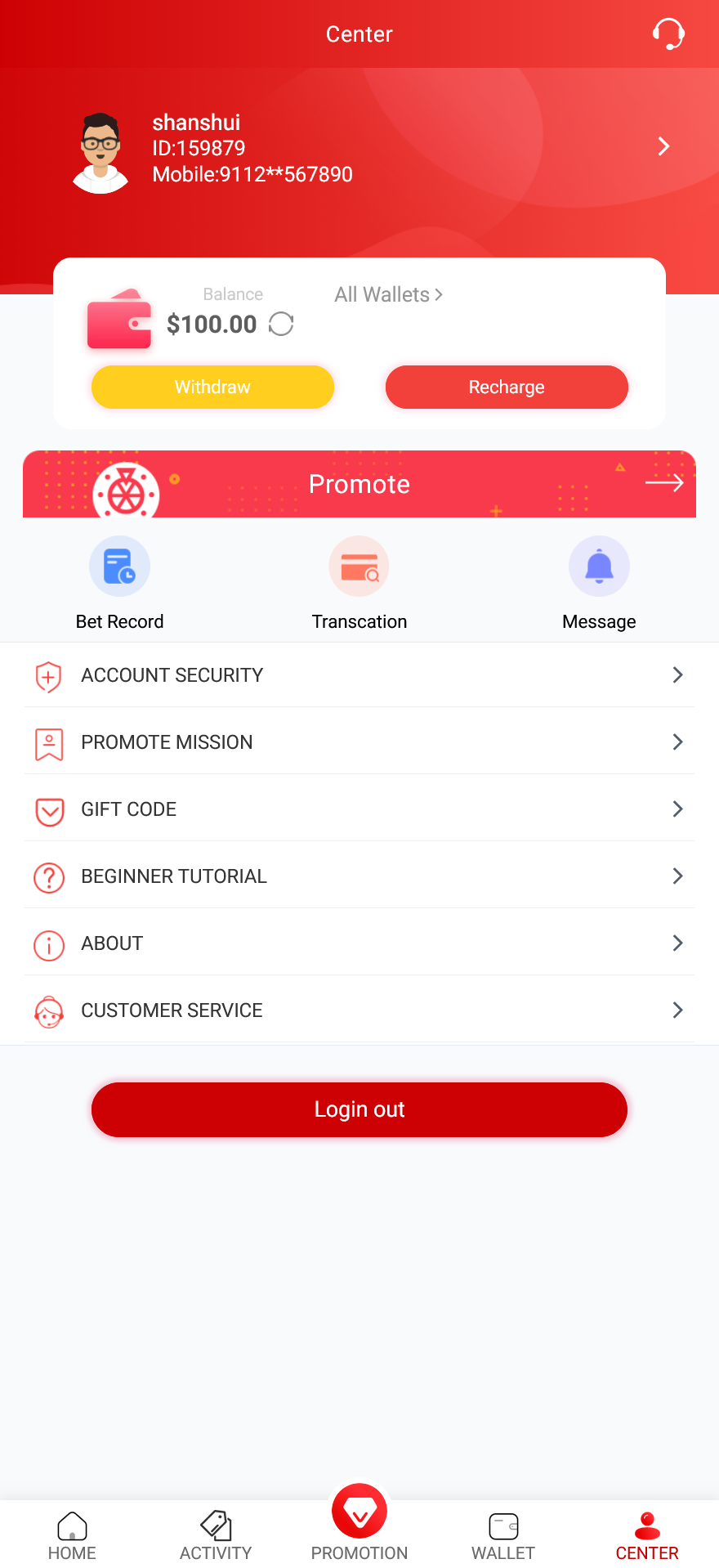Open Customer Service row
The height and width of the screenshot is (1568, 719).
[359, 1010]
